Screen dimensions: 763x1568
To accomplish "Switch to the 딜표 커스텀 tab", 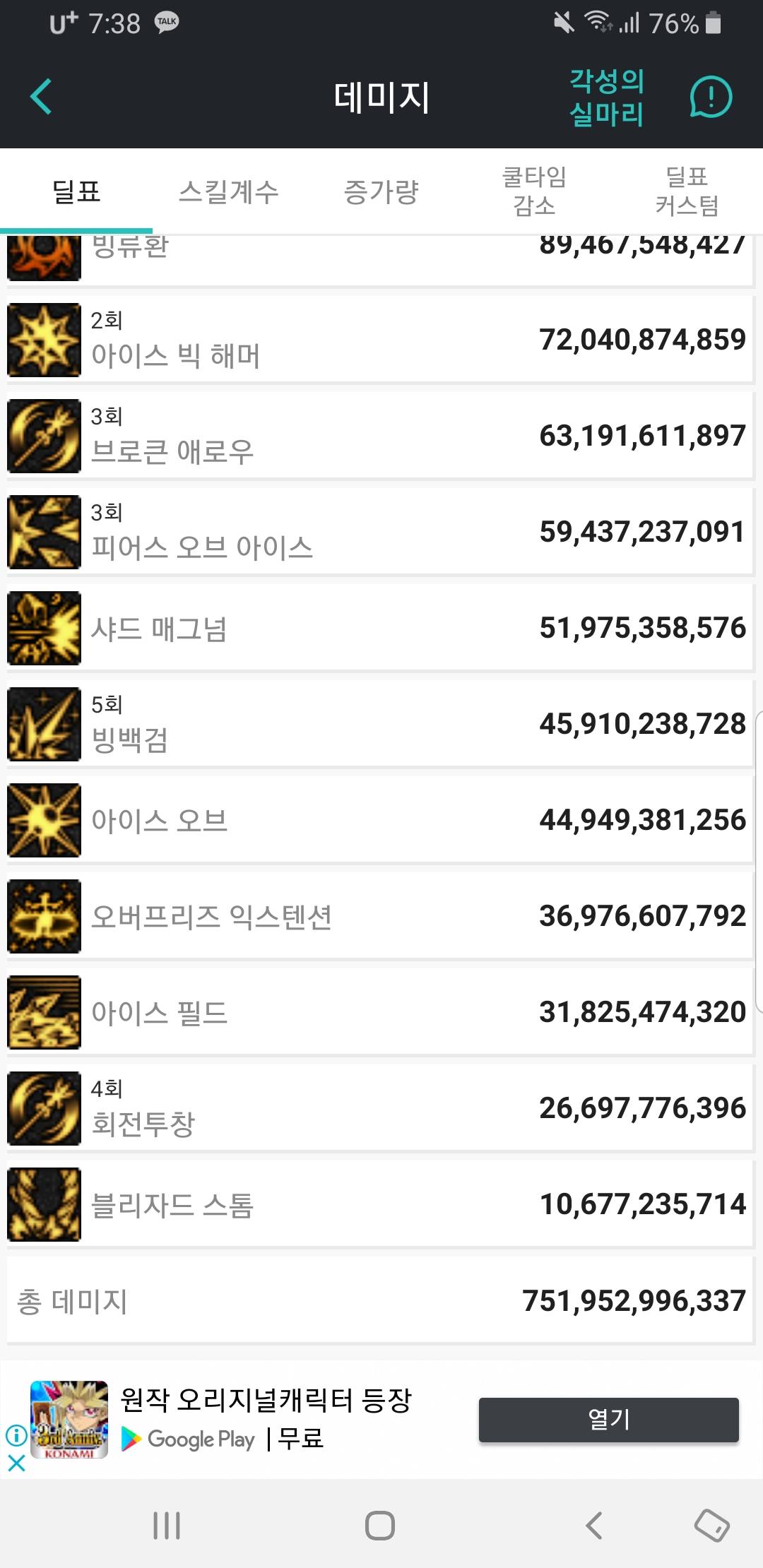I will click(x=687, y=191).
